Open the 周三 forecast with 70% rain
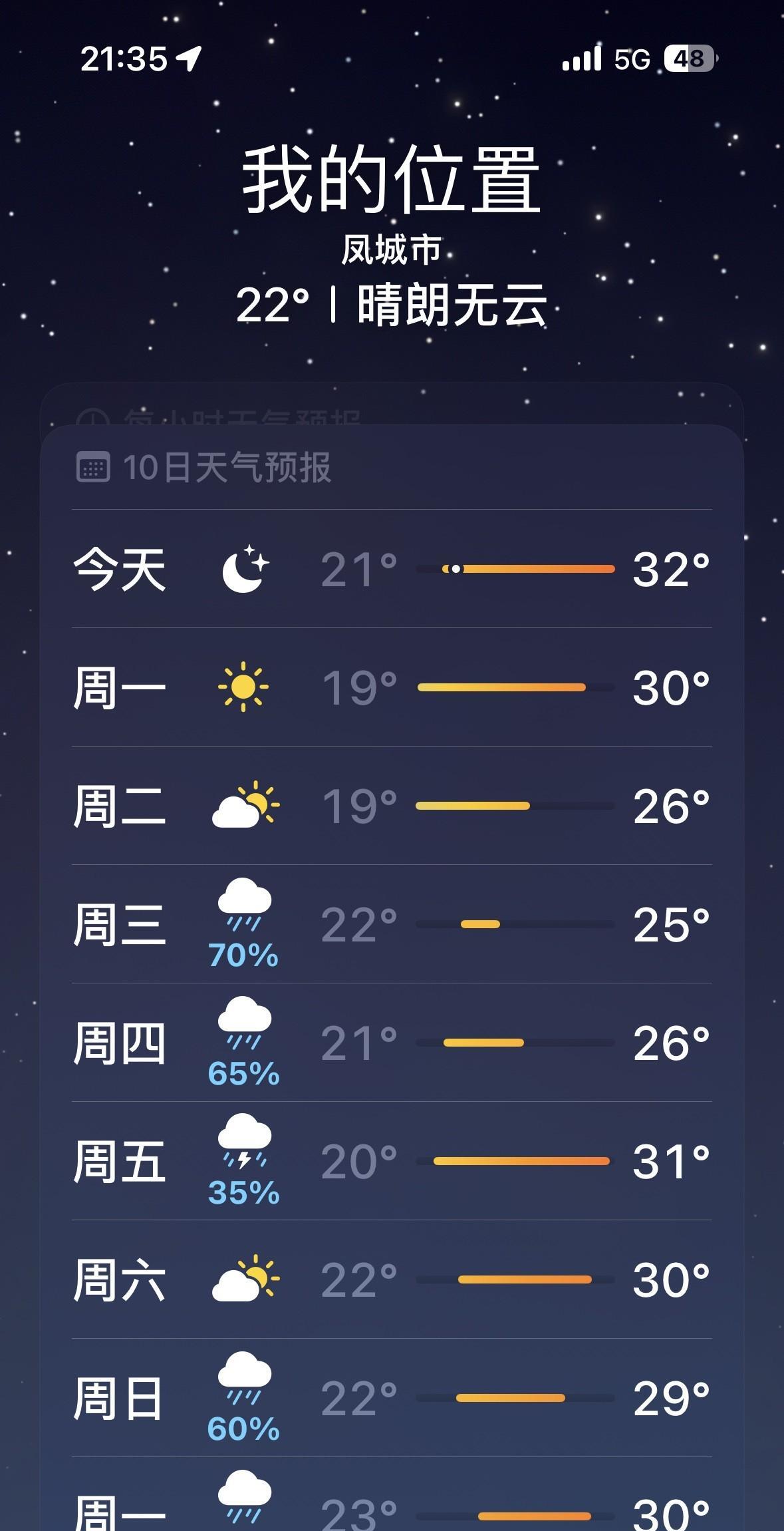Viewport: 784px width, 1531px height. pos(392,924)
